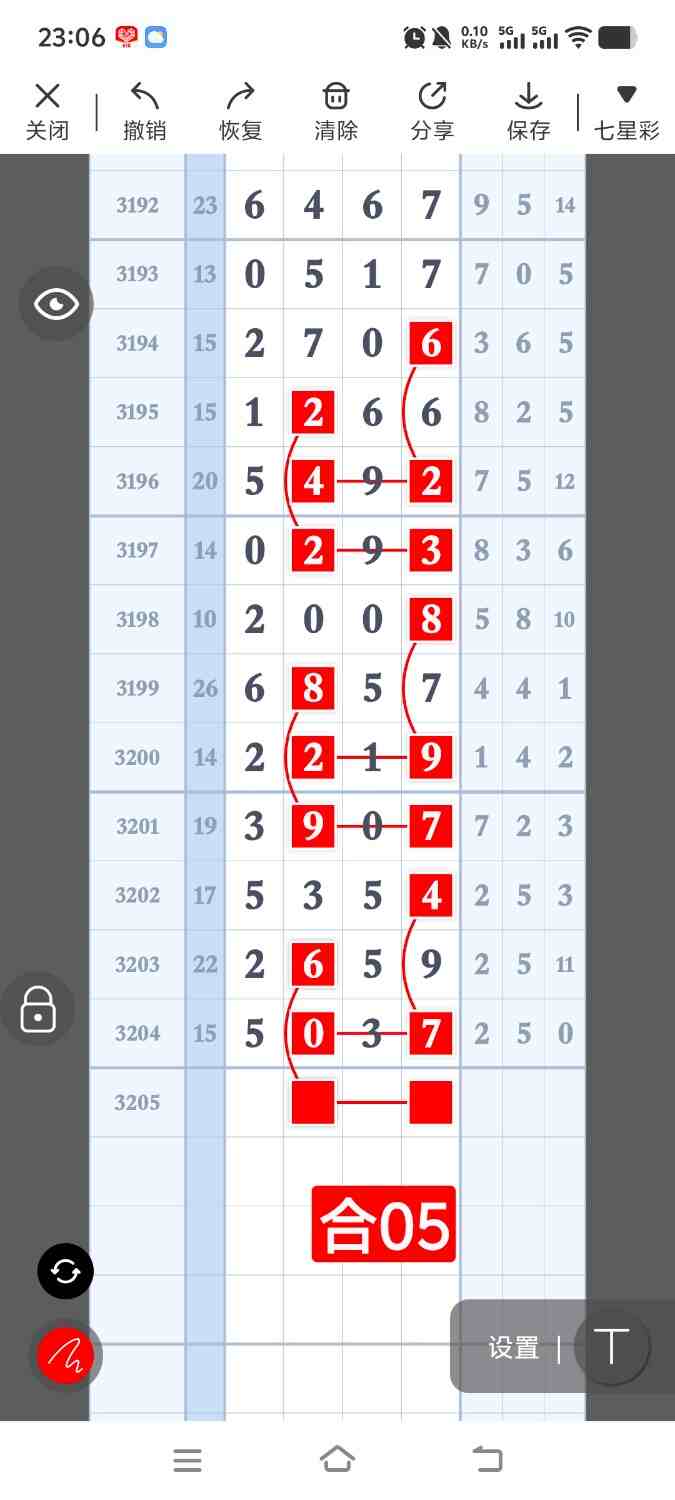Redo the action with 恢复
This screenshot has width=675, height=1500.
(x=240, y=111)
